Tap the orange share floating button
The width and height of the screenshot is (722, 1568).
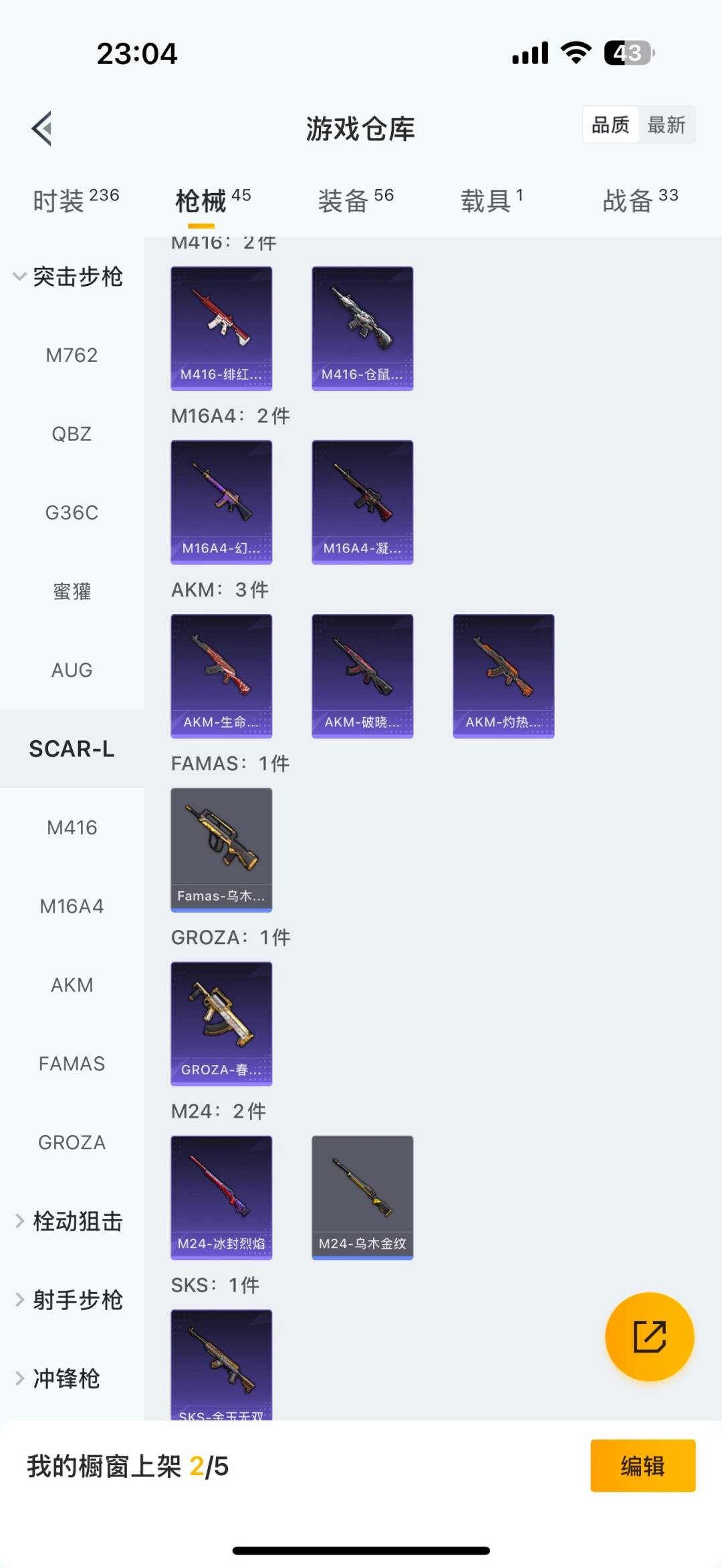click(649, 1337)
